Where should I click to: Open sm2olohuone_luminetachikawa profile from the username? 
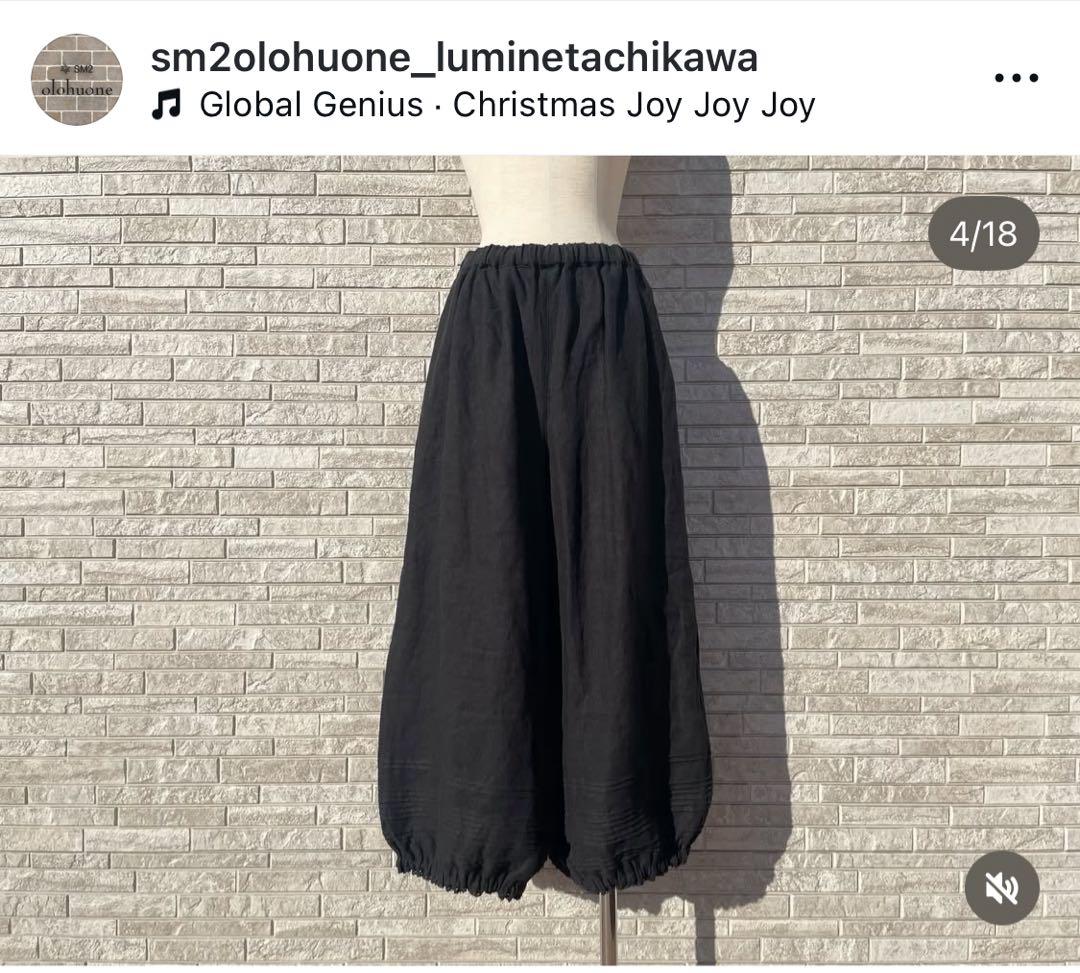[454, 57]
